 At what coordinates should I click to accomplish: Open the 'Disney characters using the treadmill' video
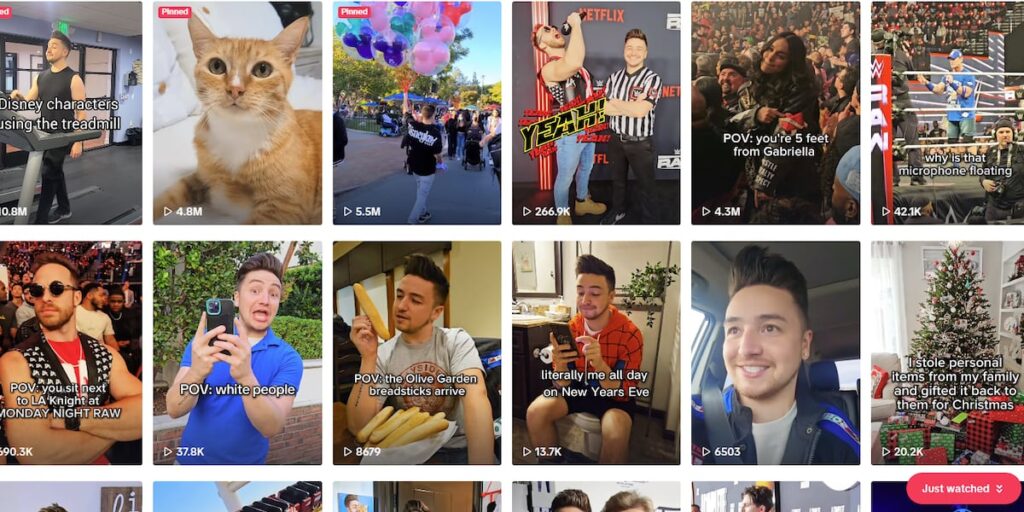70,112
